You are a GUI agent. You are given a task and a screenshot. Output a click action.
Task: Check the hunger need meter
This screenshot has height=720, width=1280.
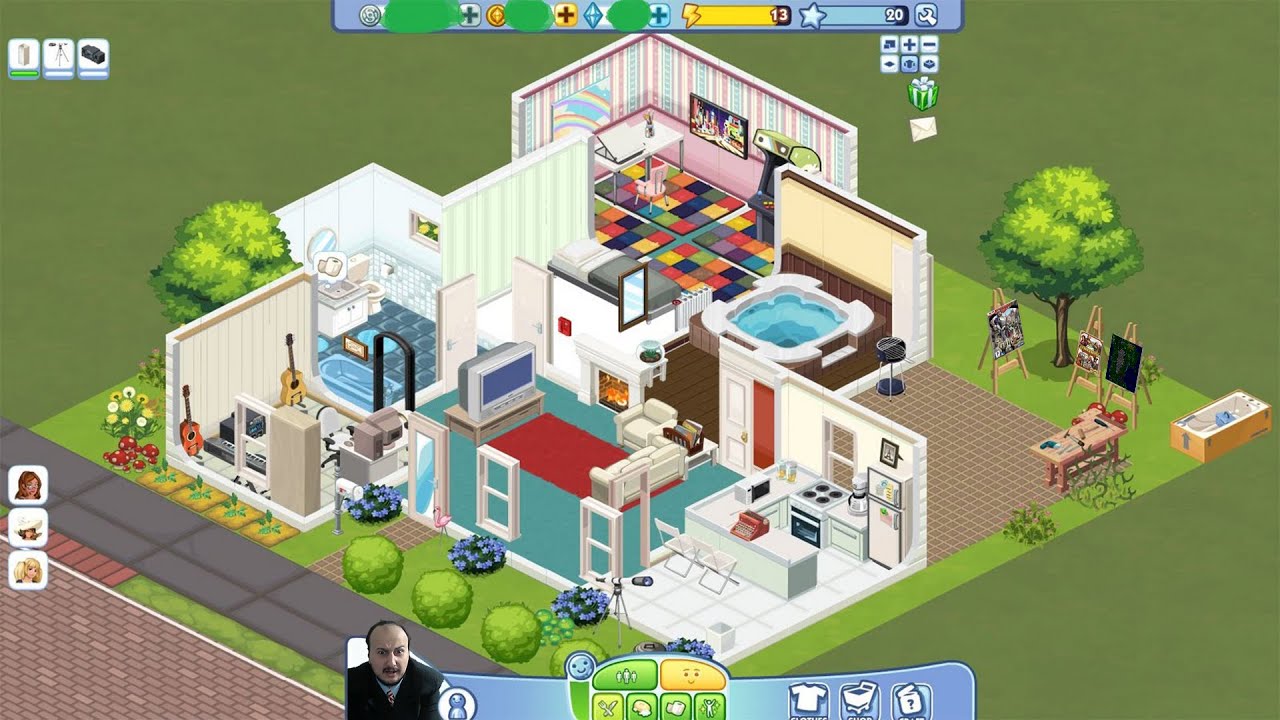point(608,707)
